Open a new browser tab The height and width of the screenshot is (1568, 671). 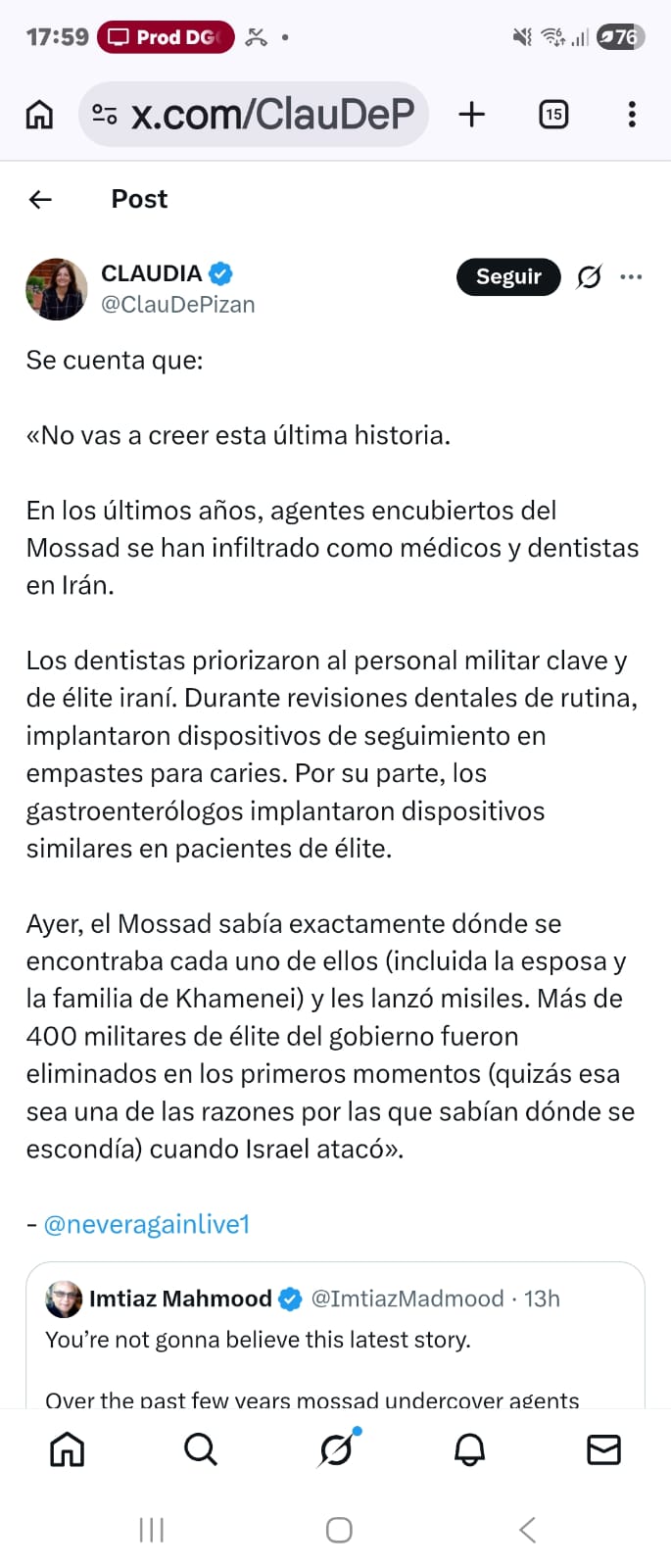(471, 115)
